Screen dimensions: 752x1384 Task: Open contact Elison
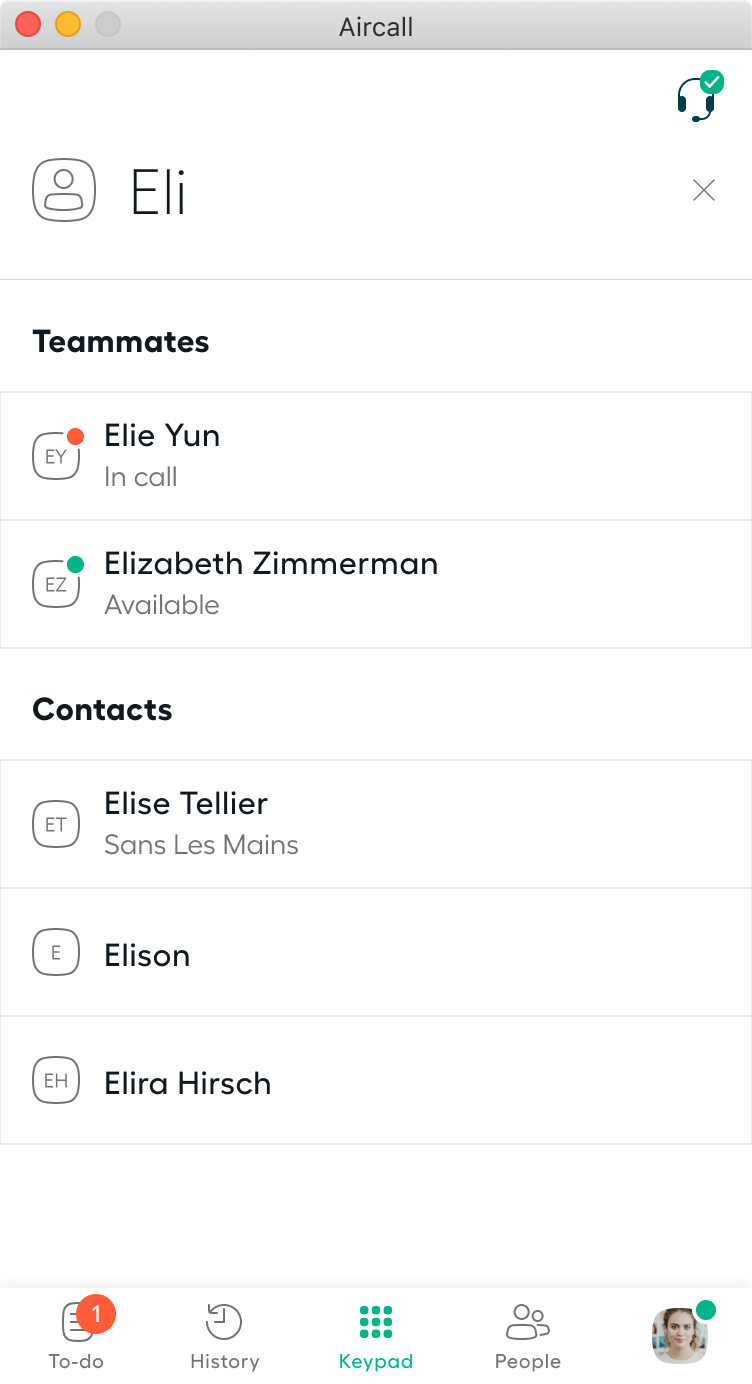point(376,952)
